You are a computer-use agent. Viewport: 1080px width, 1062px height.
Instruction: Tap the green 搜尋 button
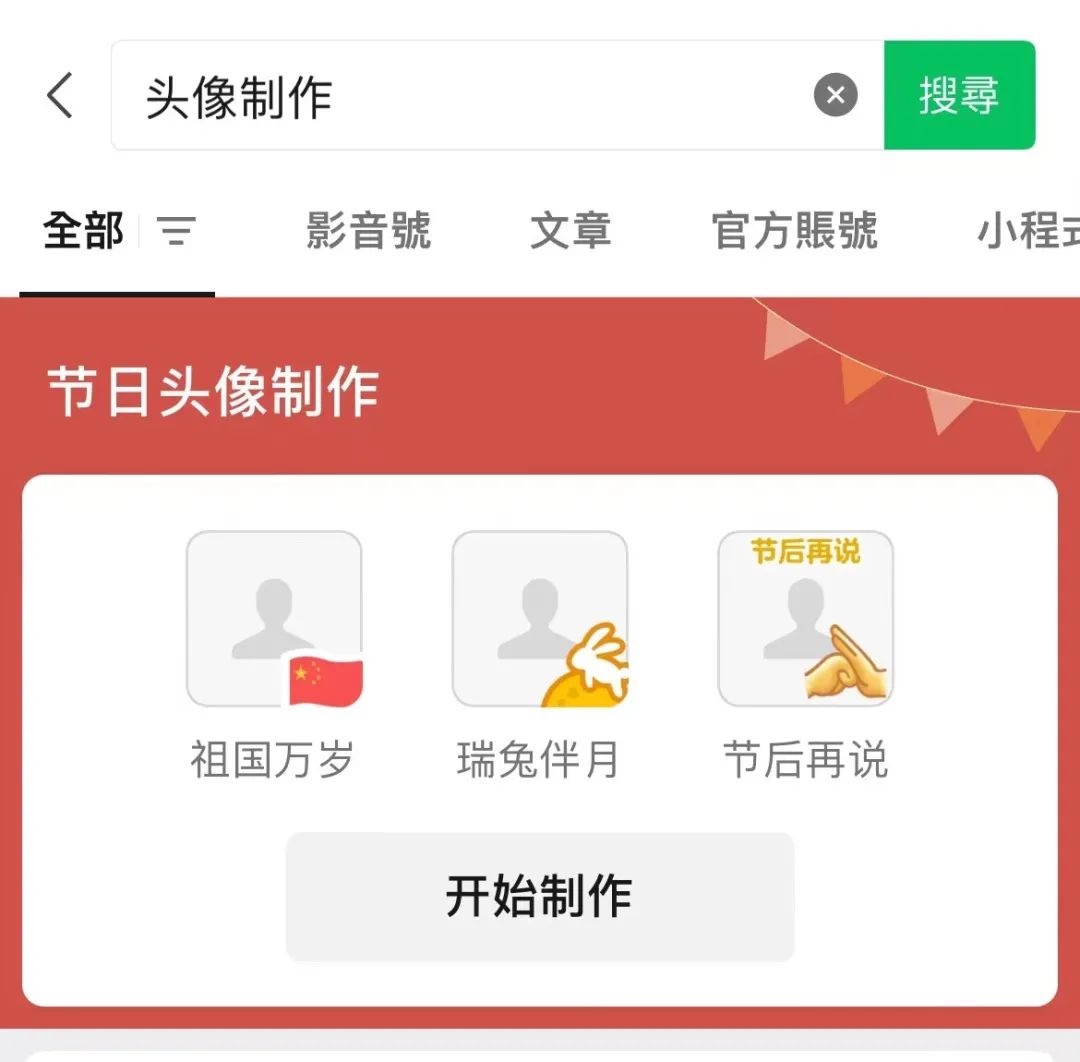click(x=959, y=96)
